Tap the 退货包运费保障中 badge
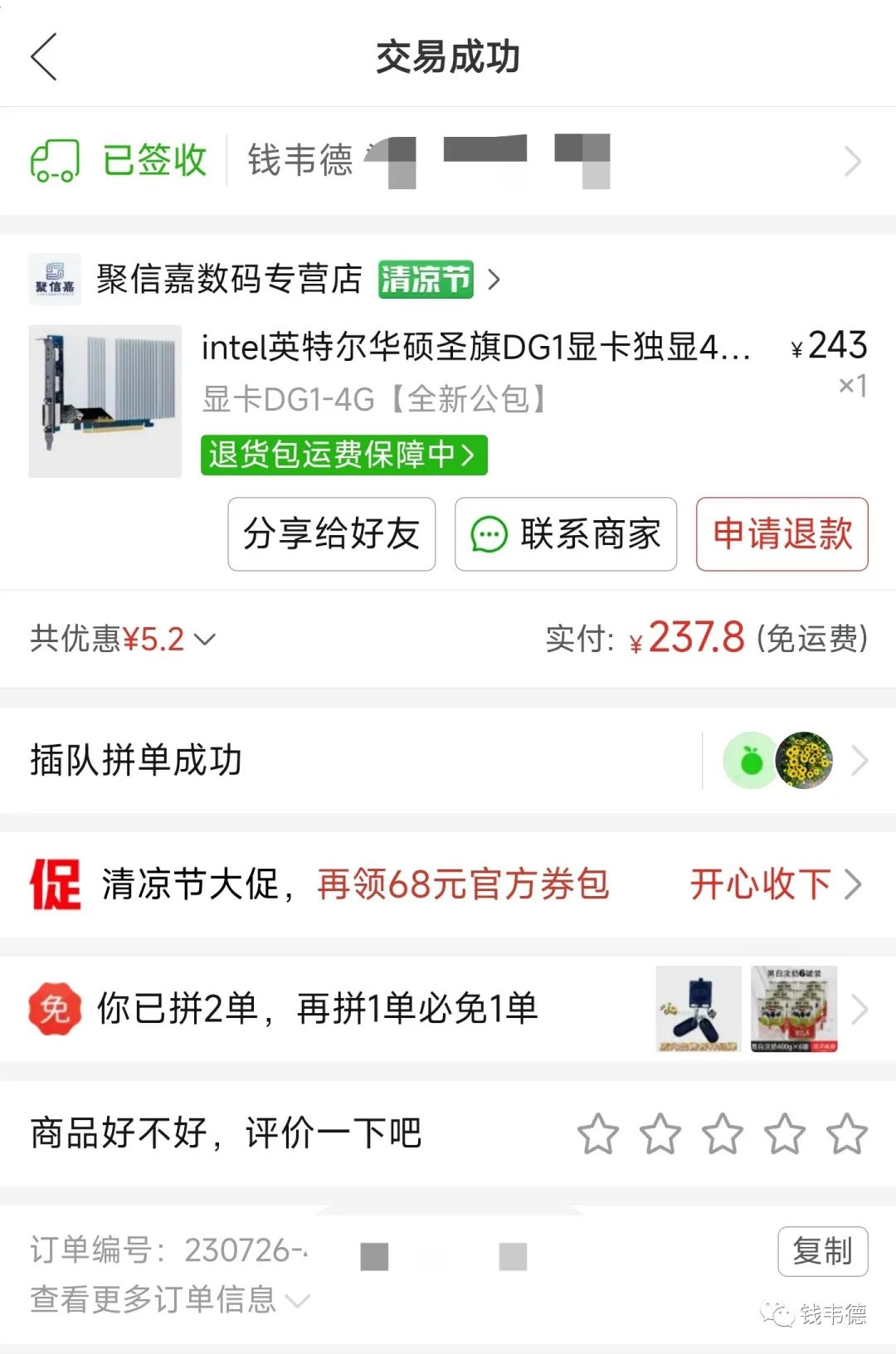Screen dimensions: 896x1354 tap(343, 455)
